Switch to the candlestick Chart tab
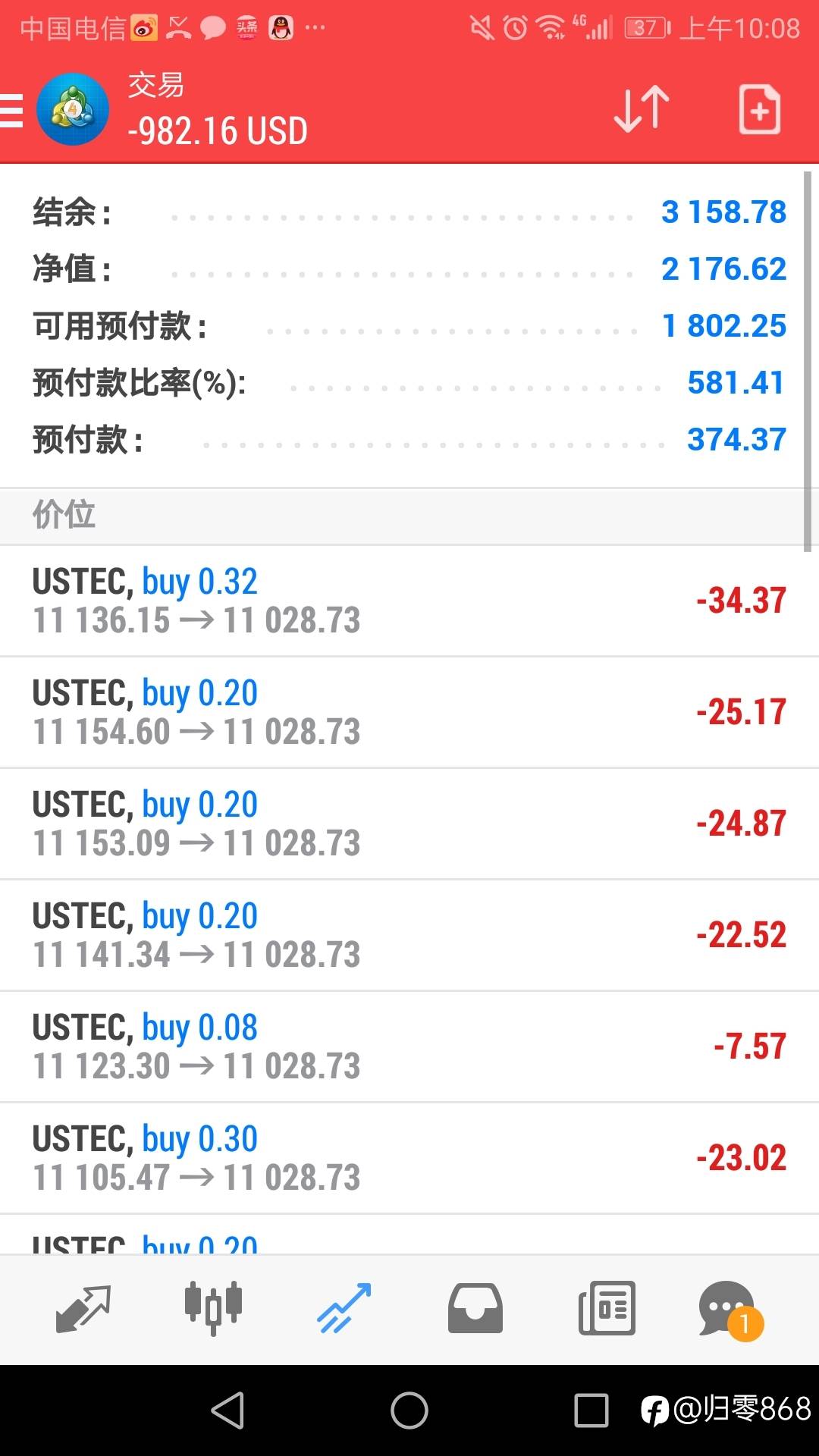This screenshot has width=819, height=1456. 213,1308
